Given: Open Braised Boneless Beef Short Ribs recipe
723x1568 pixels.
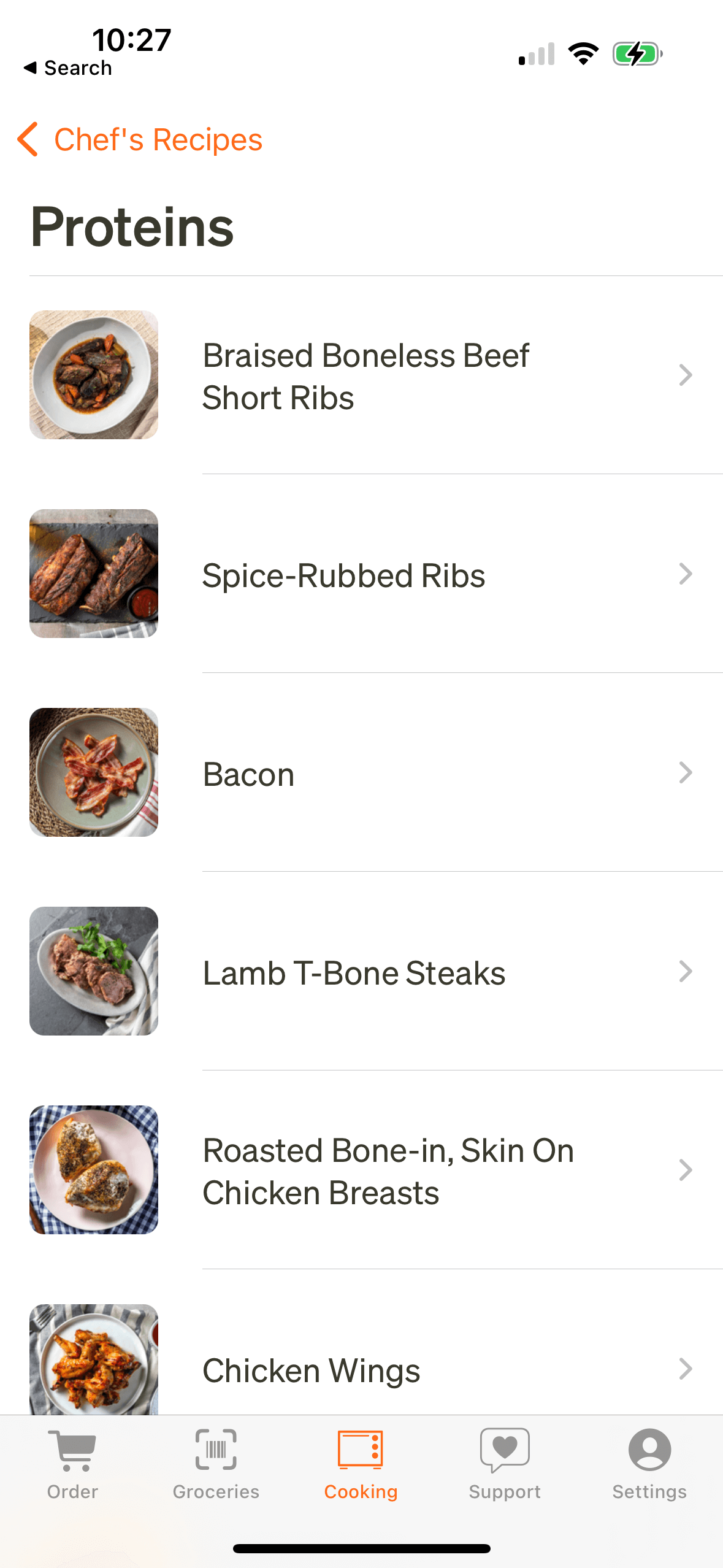Looking at the screenshot, I should coord(365,376).
